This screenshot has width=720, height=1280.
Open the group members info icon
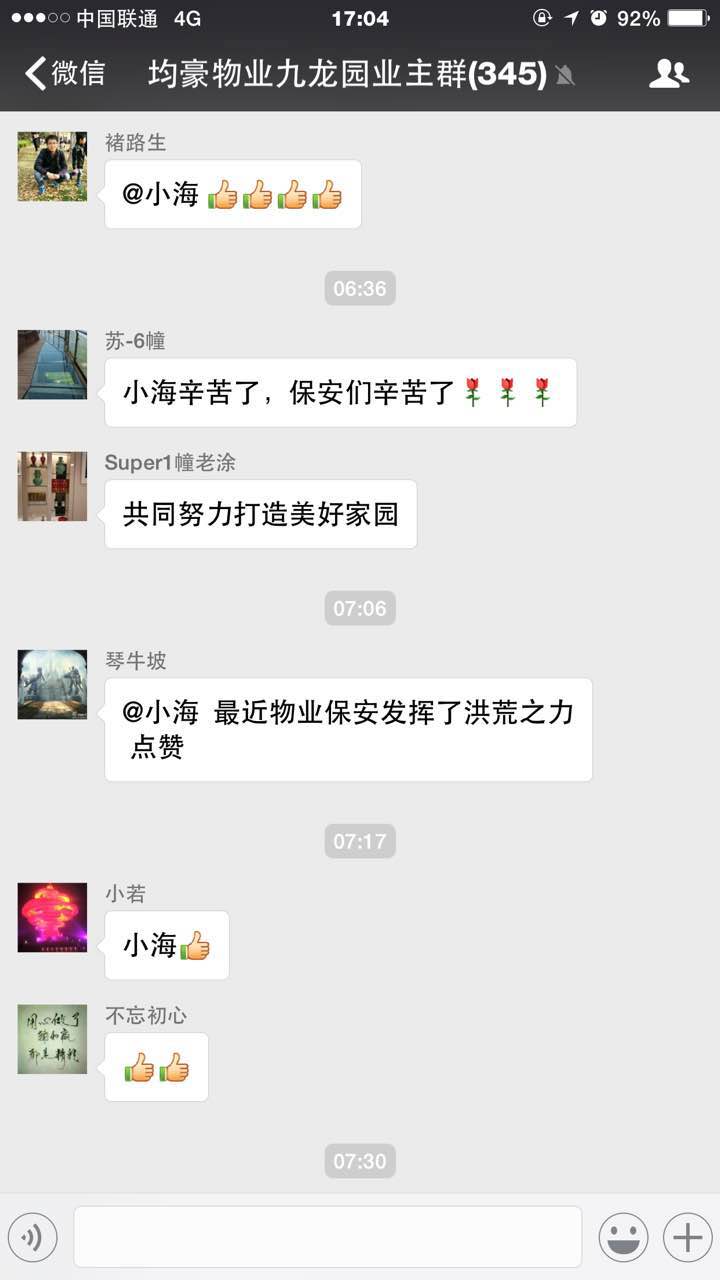click(x=669, y=74)
